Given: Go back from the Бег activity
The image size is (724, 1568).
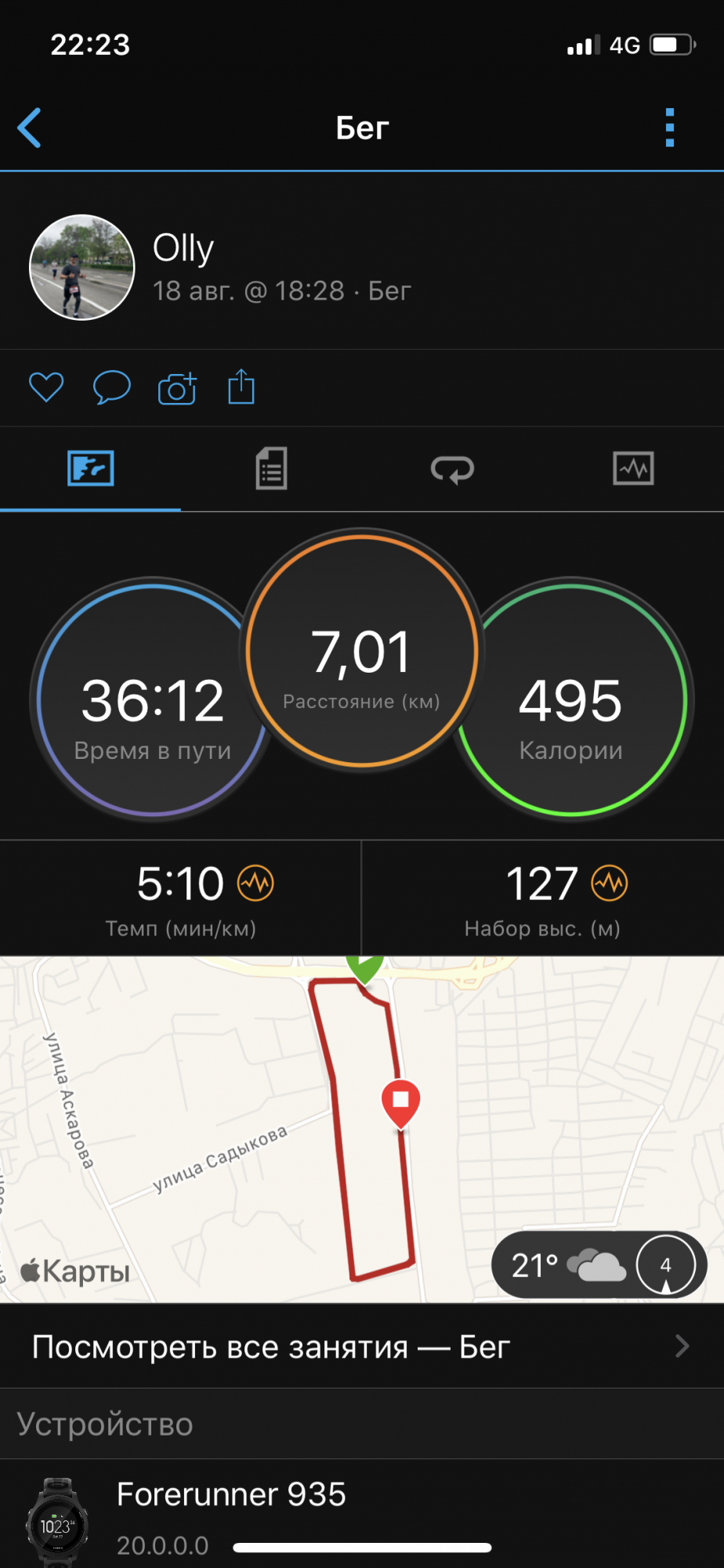Looking at the screenshot, I should (x=30, y=128).
